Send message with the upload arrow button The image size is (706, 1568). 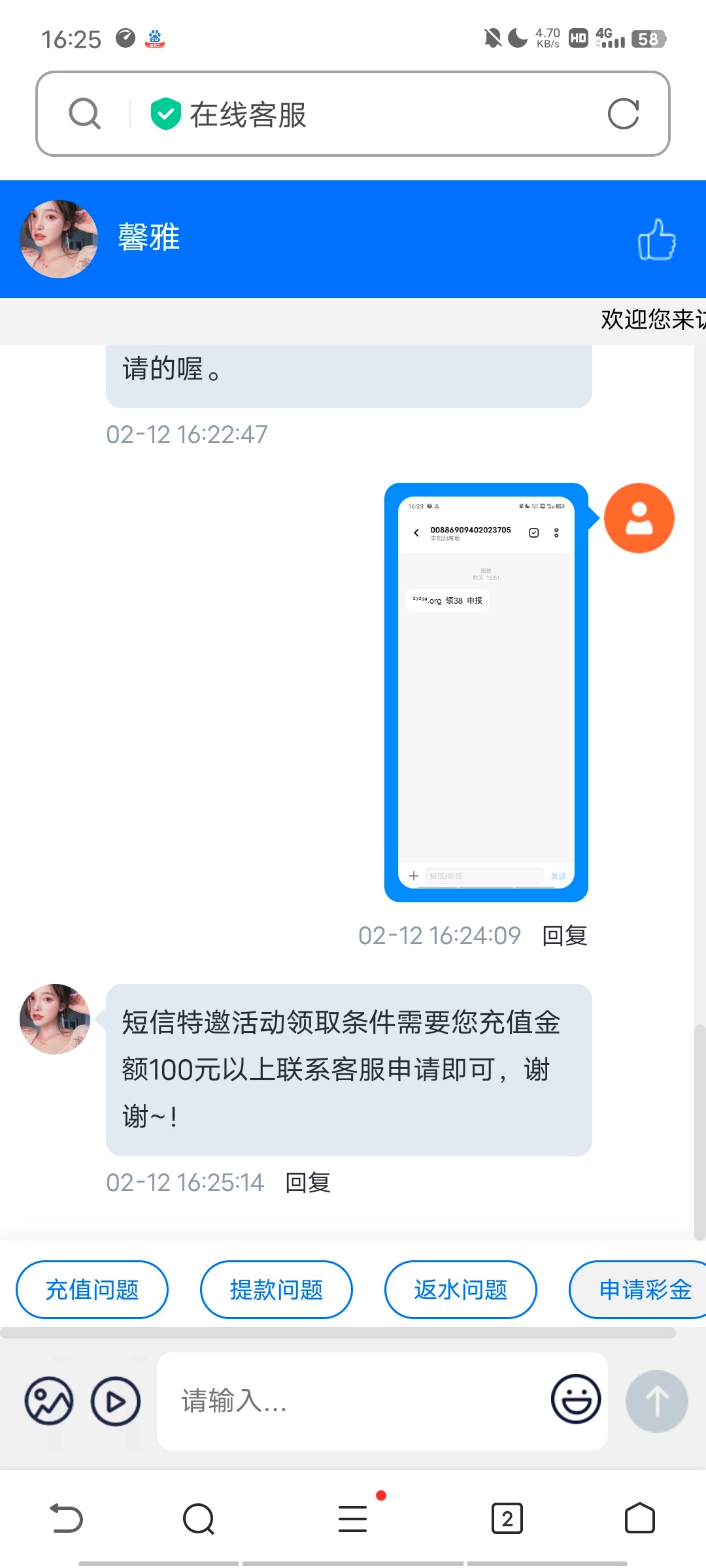pos(657,1401)
